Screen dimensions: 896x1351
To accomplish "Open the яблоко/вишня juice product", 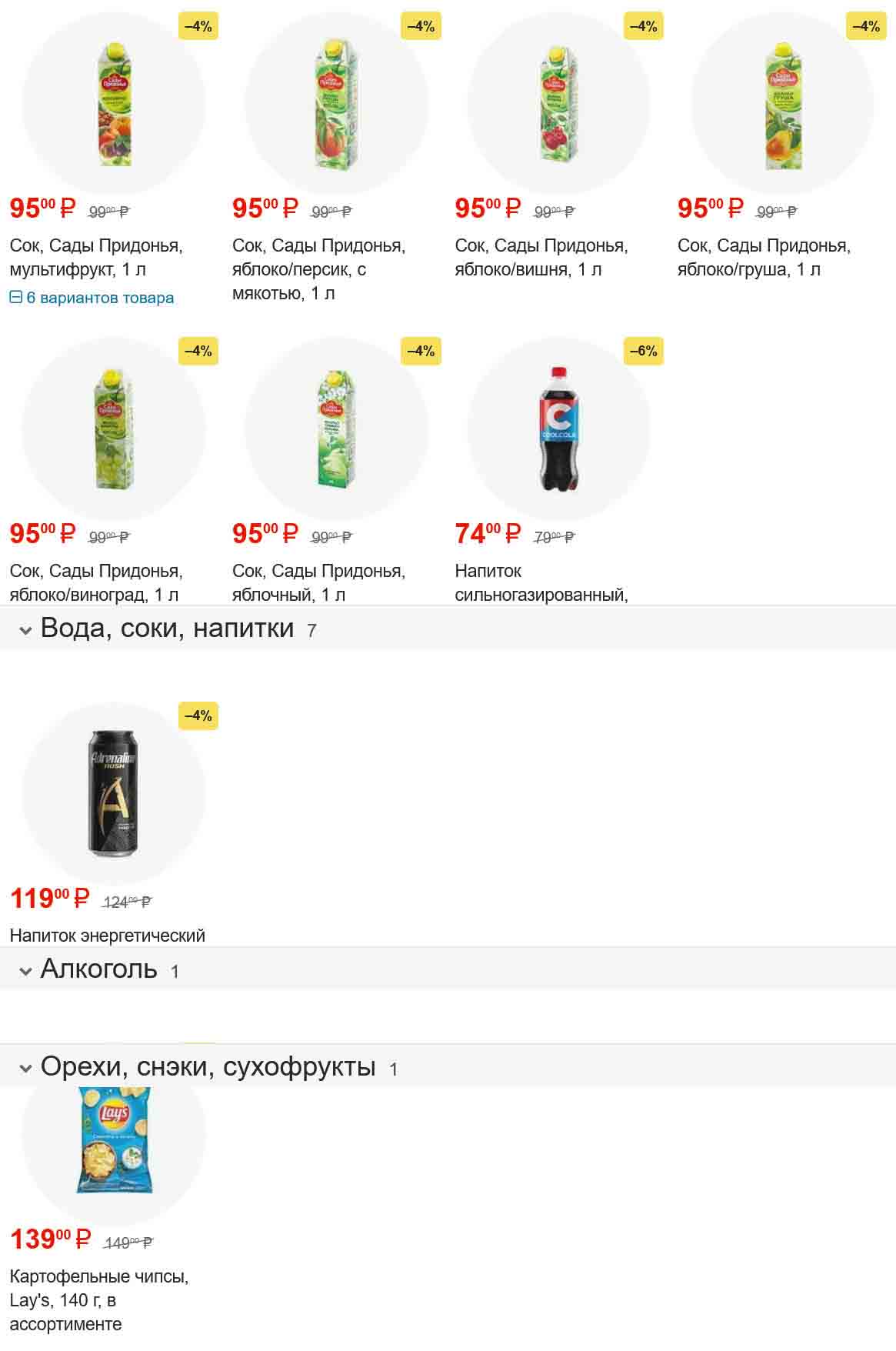I will coord(559,104).
